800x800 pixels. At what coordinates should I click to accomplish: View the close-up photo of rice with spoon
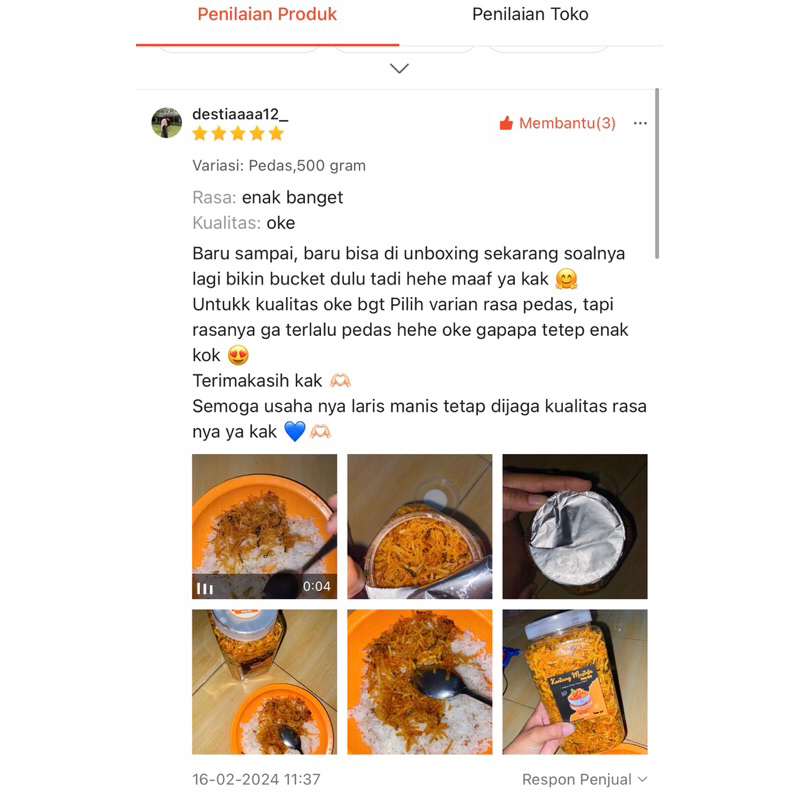coord(419,681)
